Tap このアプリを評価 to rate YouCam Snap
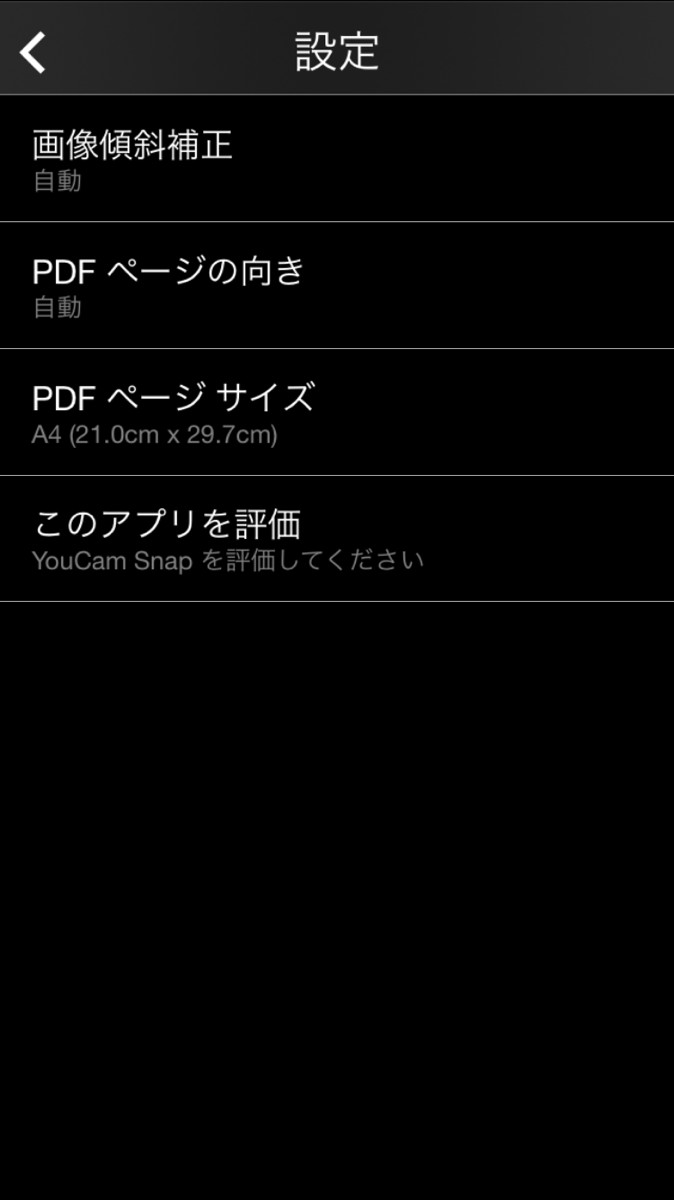 tap(336, 539)
